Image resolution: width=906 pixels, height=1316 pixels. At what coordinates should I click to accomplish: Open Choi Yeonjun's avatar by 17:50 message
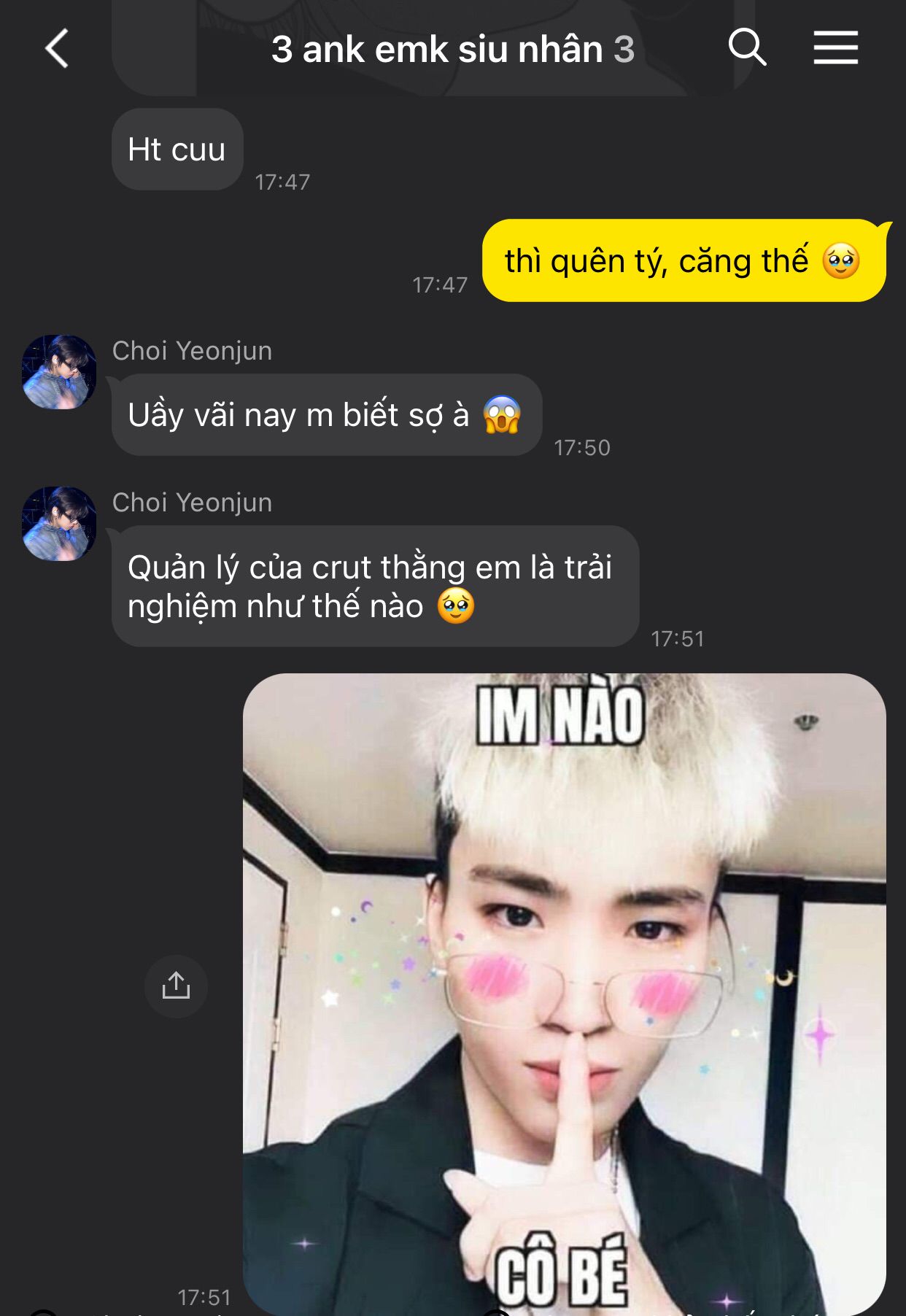[x=59, y=372]
